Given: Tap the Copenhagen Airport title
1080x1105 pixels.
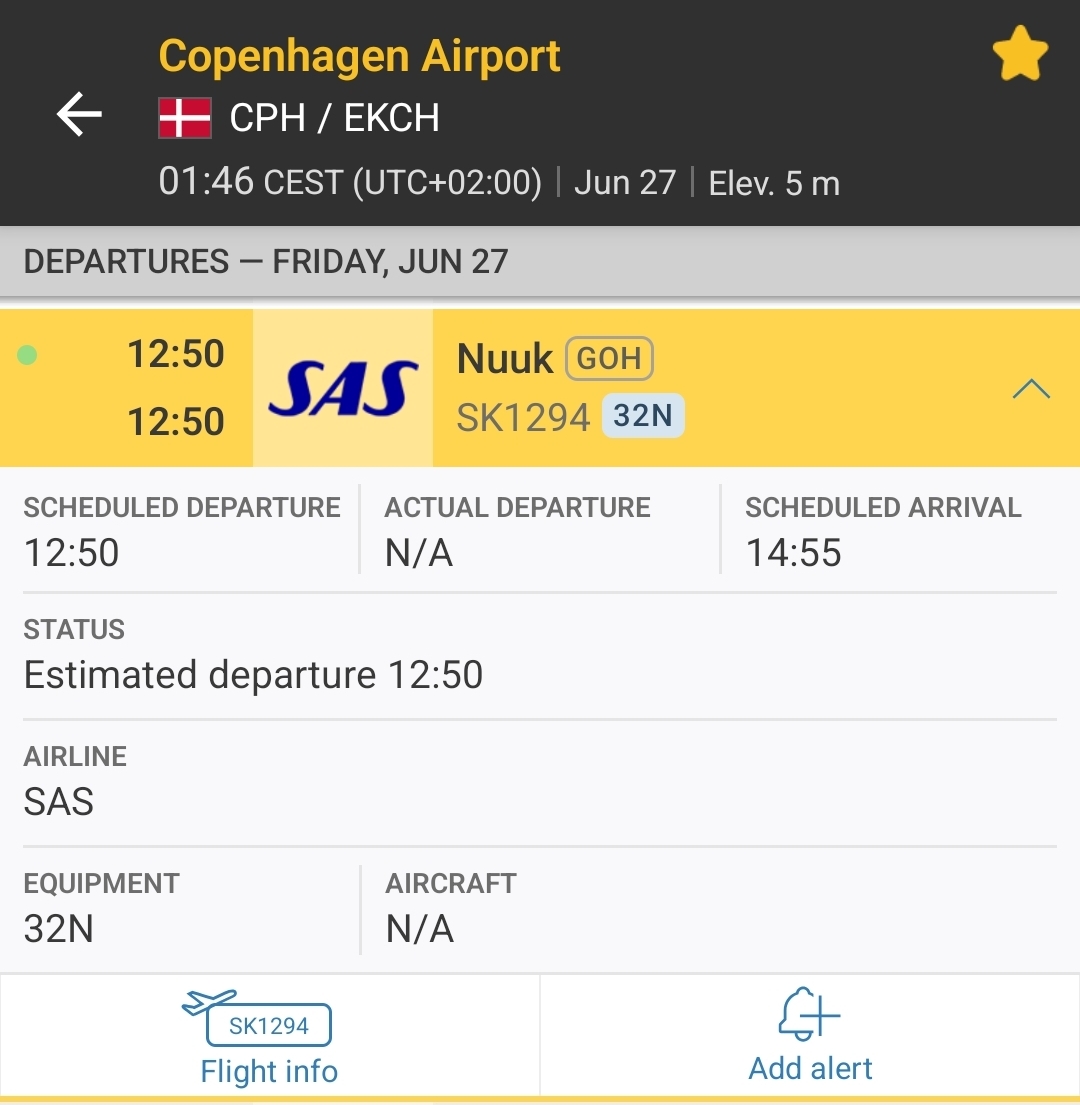Looking at the screenshot, I should [x=360, y=55].
